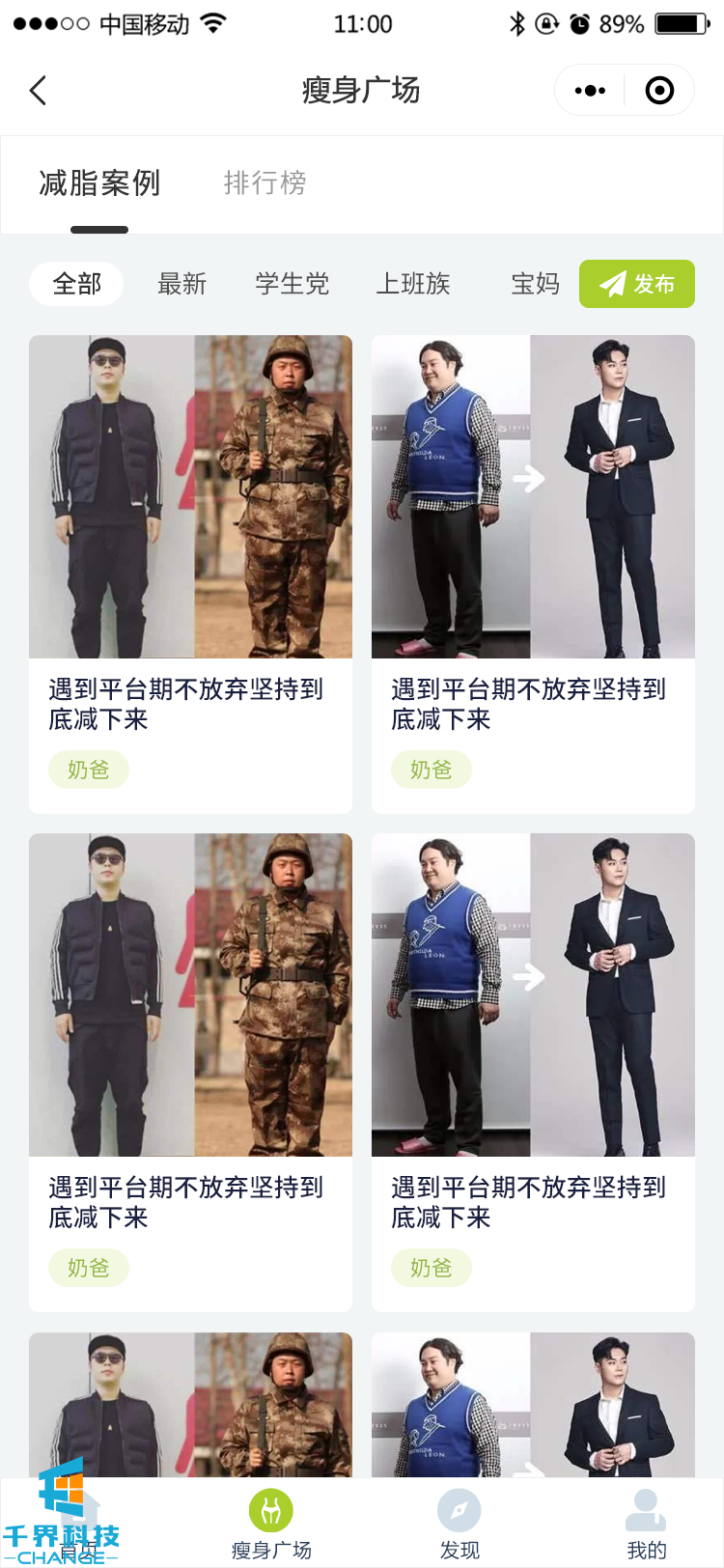Image resolution: width=724 pixels, height=1568 pixels.
Task: Go to the 我的 tab
Action: [x=646, y=1524]
